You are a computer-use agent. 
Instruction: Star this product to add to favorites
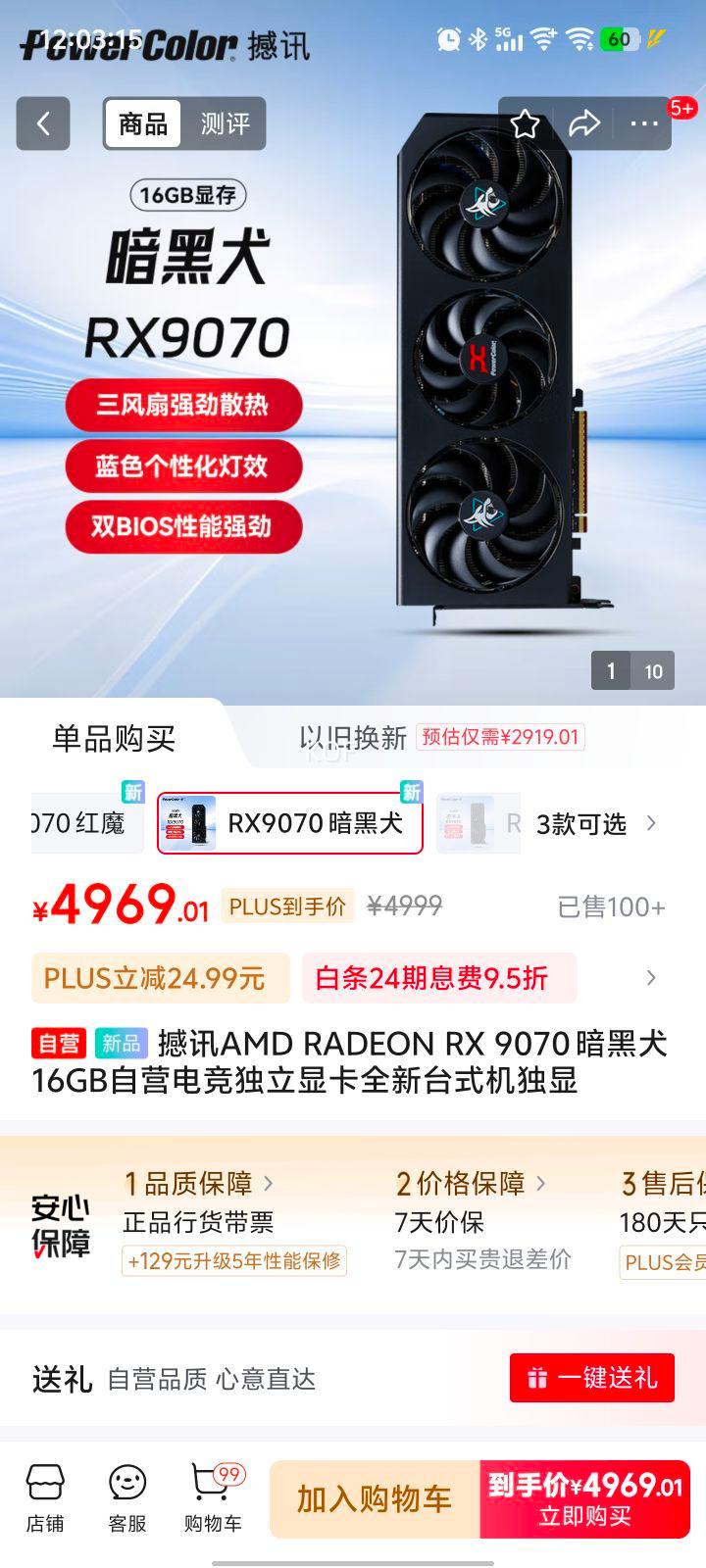(x=527, y=122)
